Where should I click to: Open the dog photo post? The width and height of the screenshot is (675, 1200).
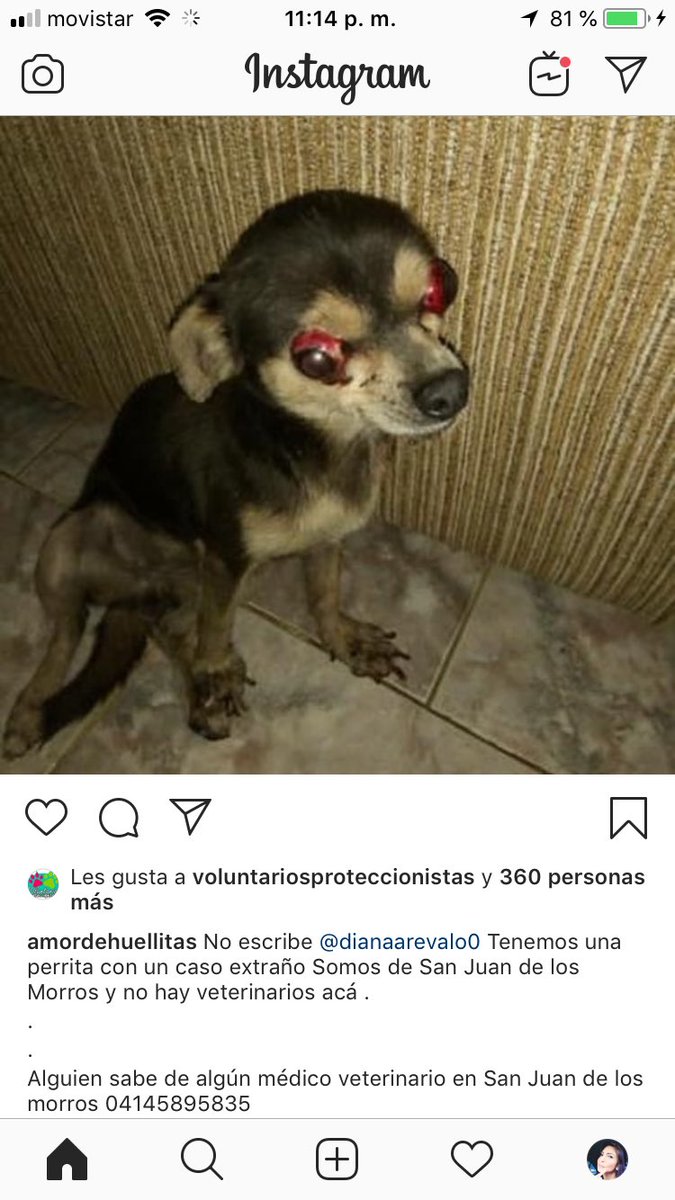(x=337, y=445)
